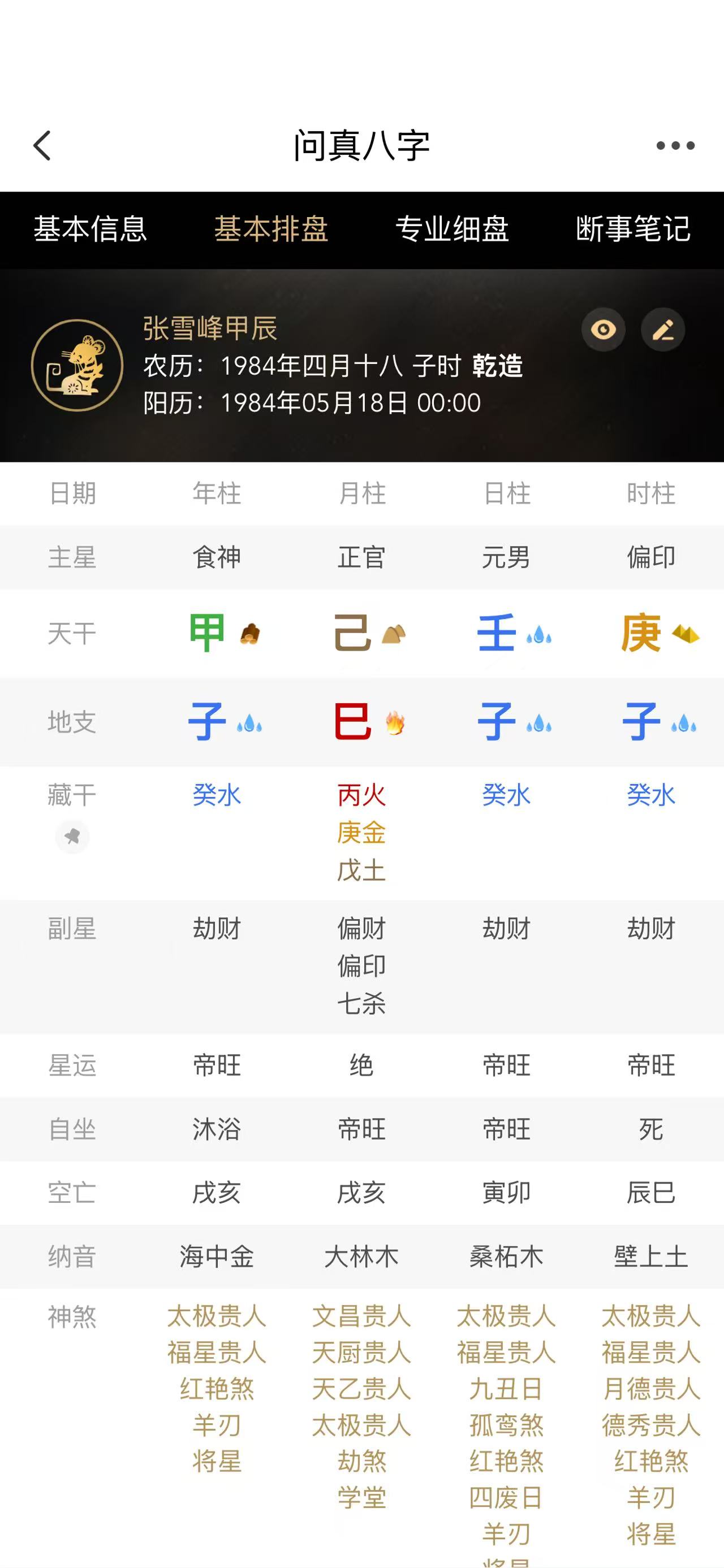Toggle the eye visibility icon

[x=603, y=330]
